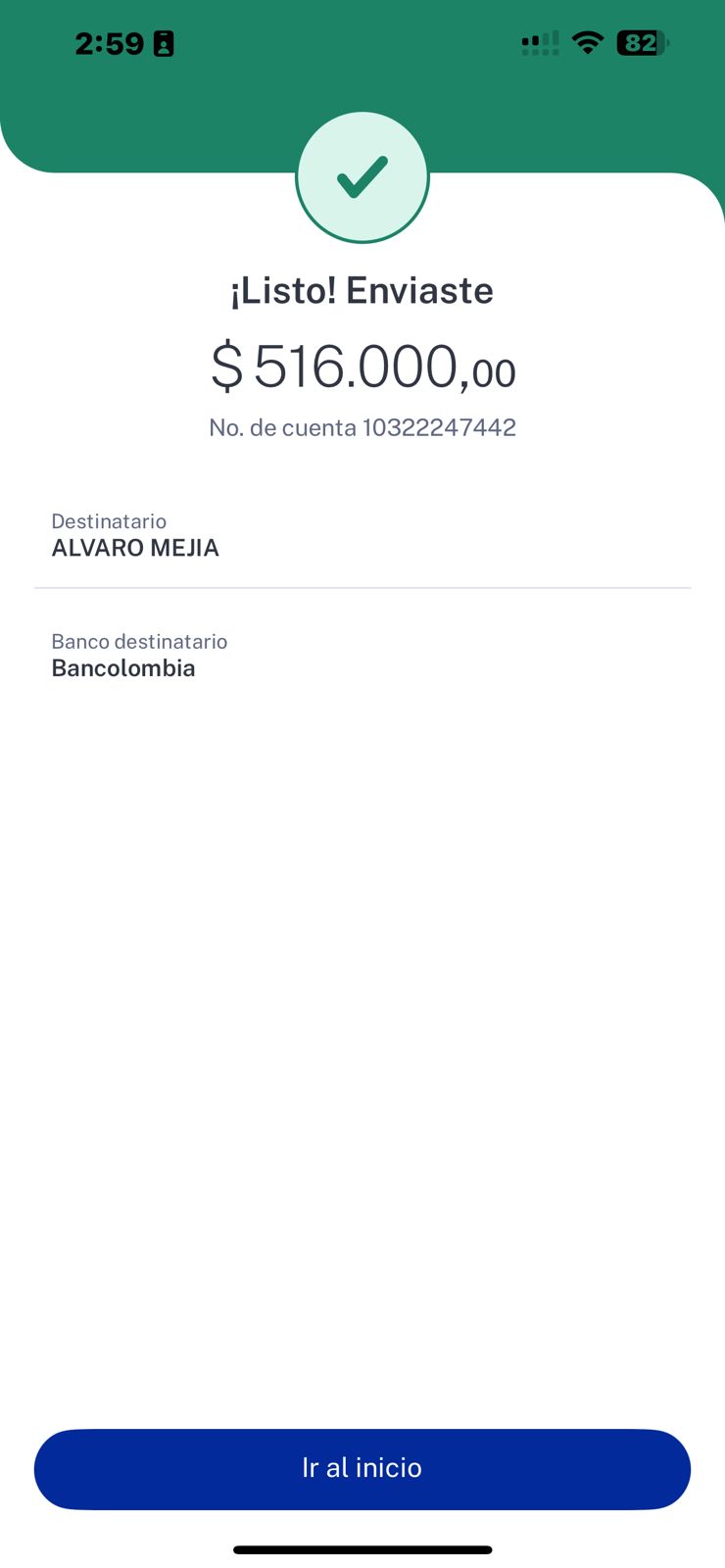
Task: Click the Bancolombia bank name
Action: click(x=123, y=667)
